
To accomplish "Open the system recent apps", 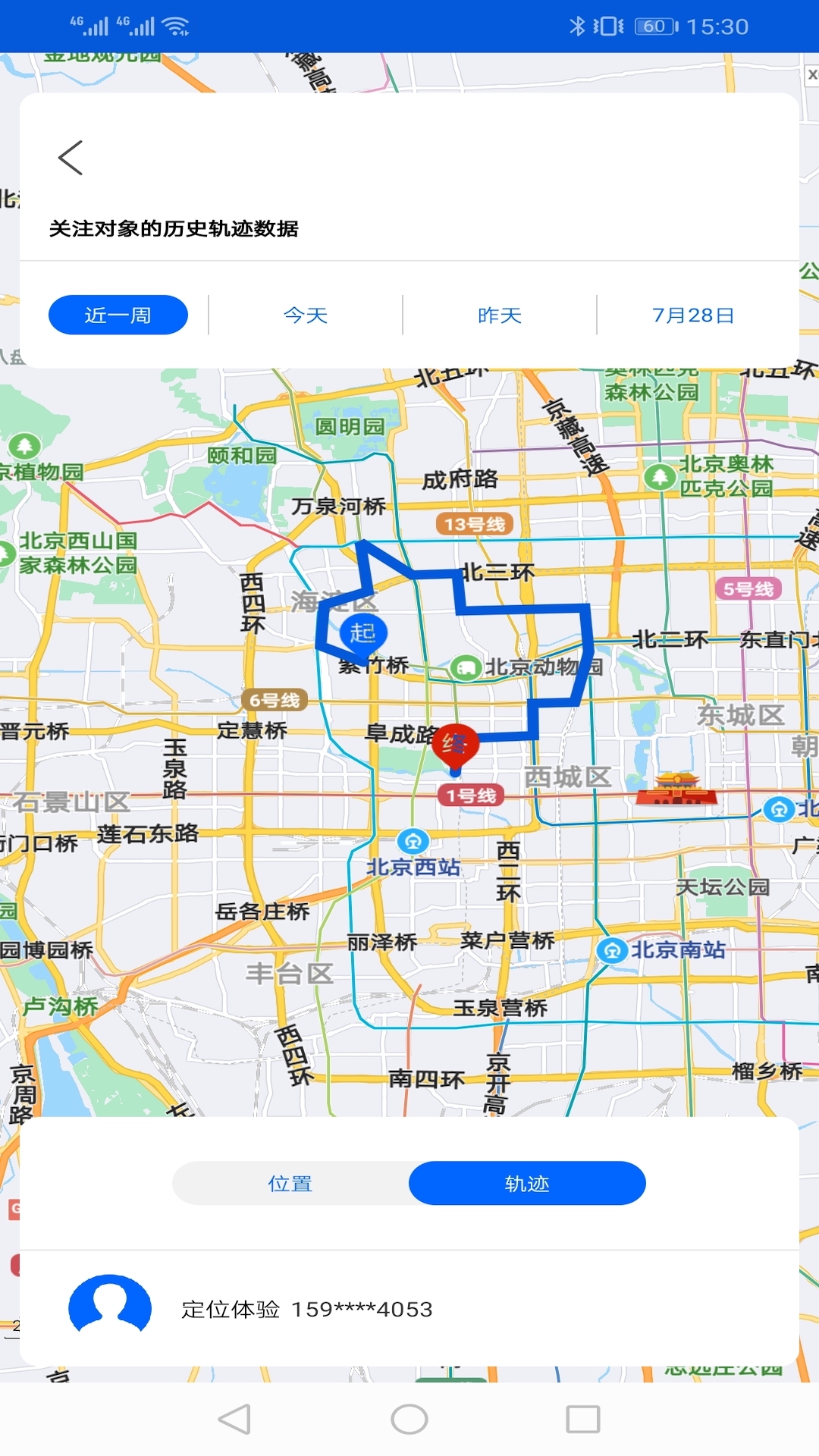I will [x=582, y=1419].
